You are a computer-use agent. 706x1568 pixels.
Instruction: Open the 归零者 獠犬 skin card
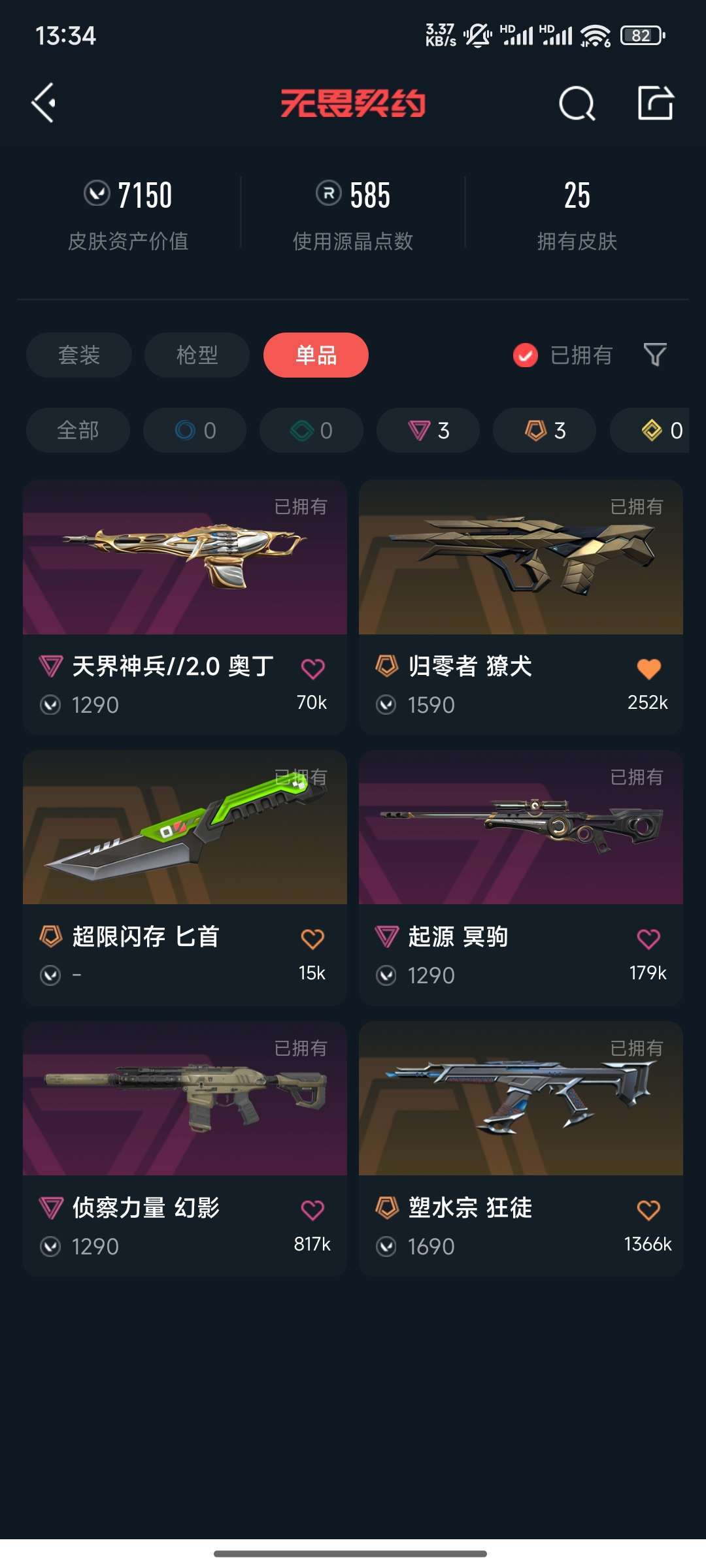pyautogui.click(x=521, y=607)
